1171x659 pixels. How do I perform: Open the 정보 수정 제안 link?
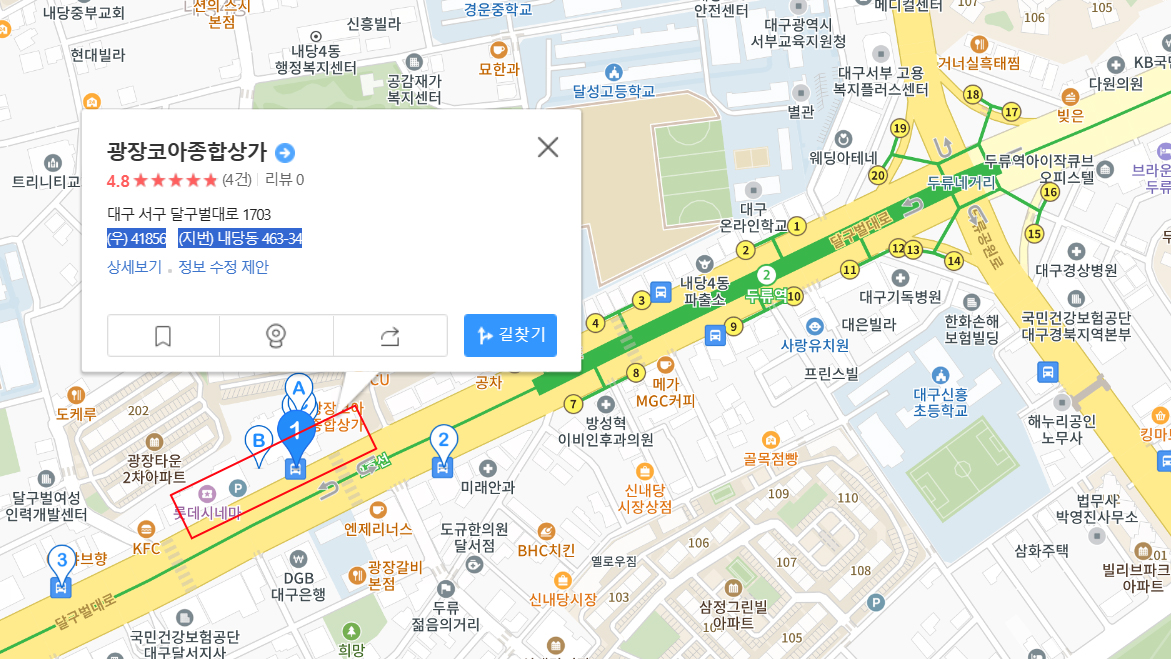pyautogui.click(x=223, y=267)
